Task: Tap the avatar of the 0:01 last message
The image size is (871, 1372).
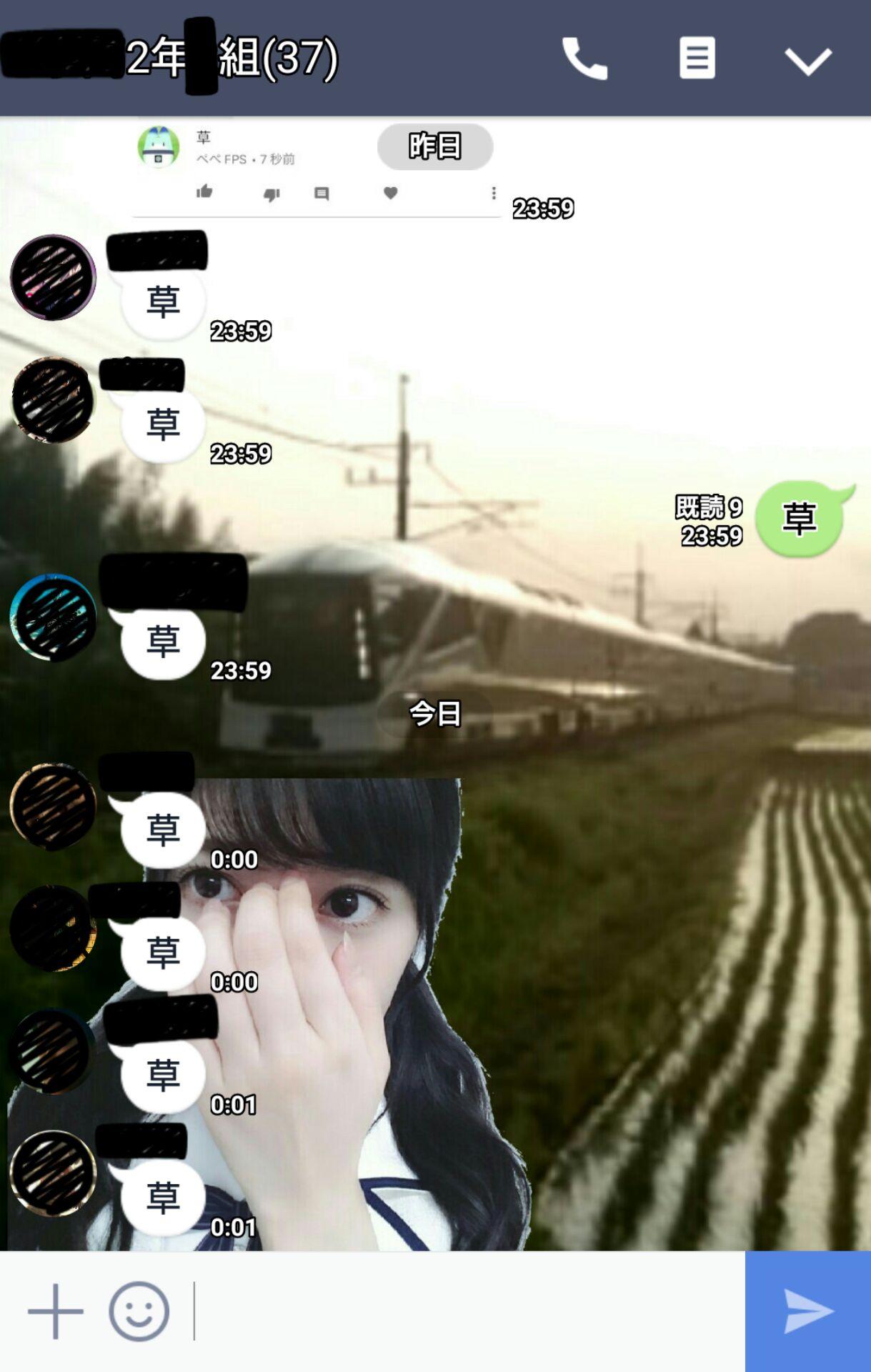Action: point(53,1173)
